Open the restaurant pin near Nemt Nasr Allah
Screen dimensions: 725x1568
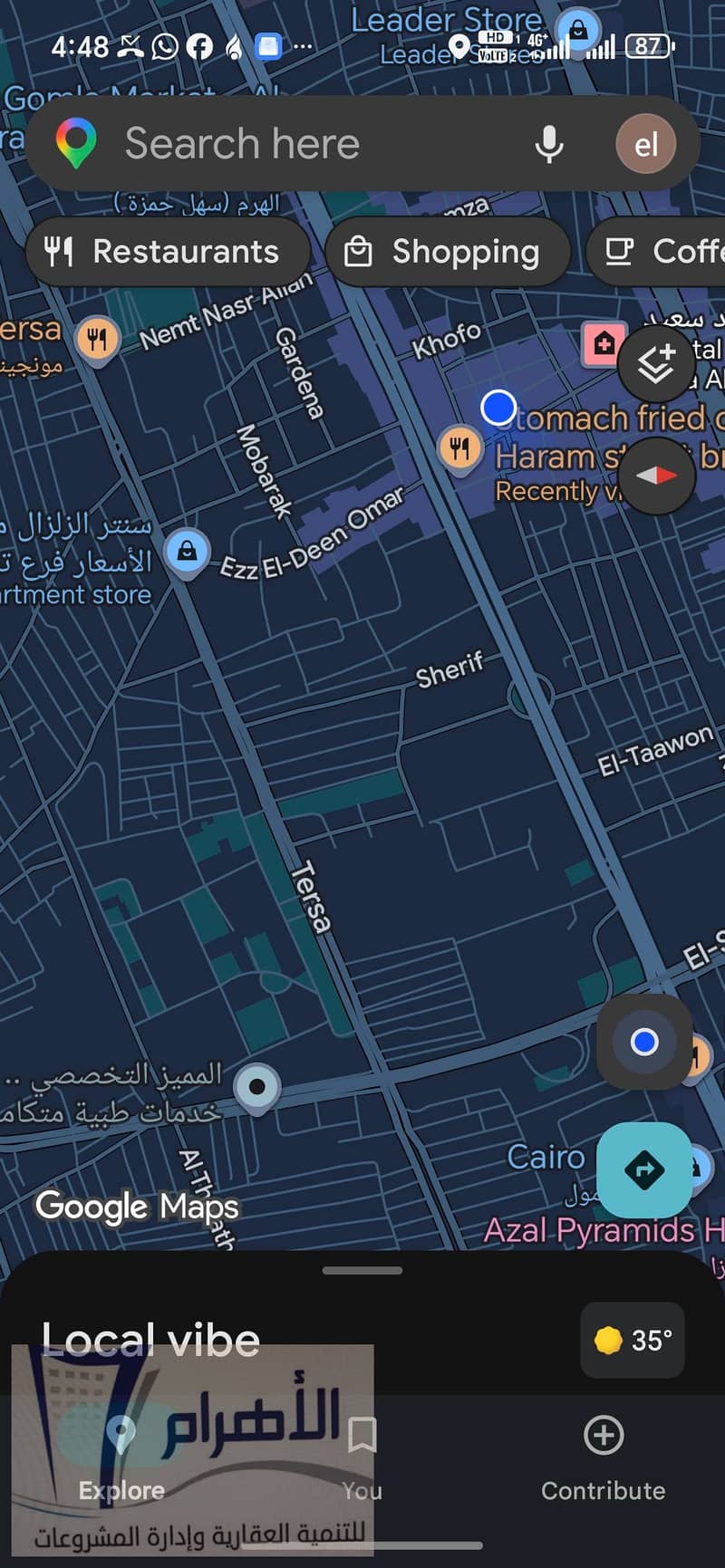tap(97, 341)
